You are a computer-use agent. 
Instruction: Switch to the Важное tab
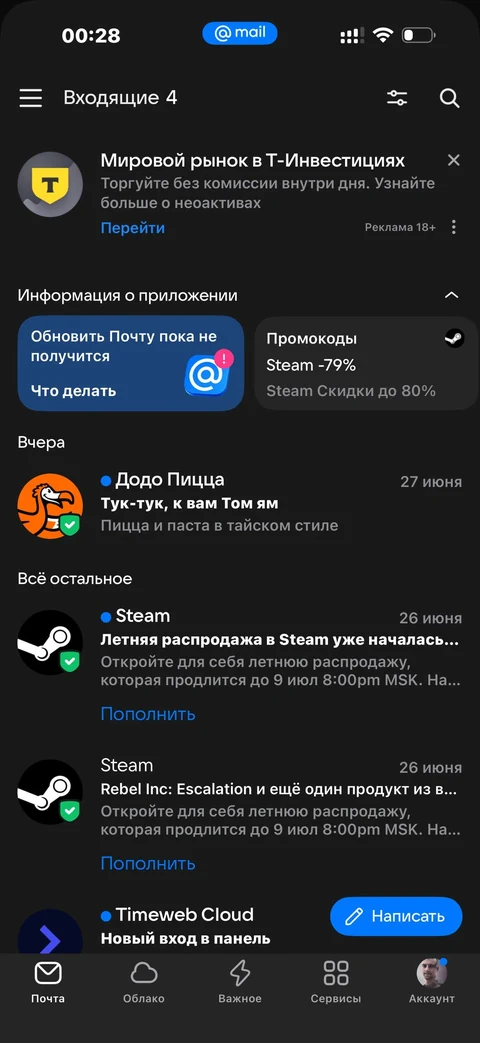tap(239, 982)
